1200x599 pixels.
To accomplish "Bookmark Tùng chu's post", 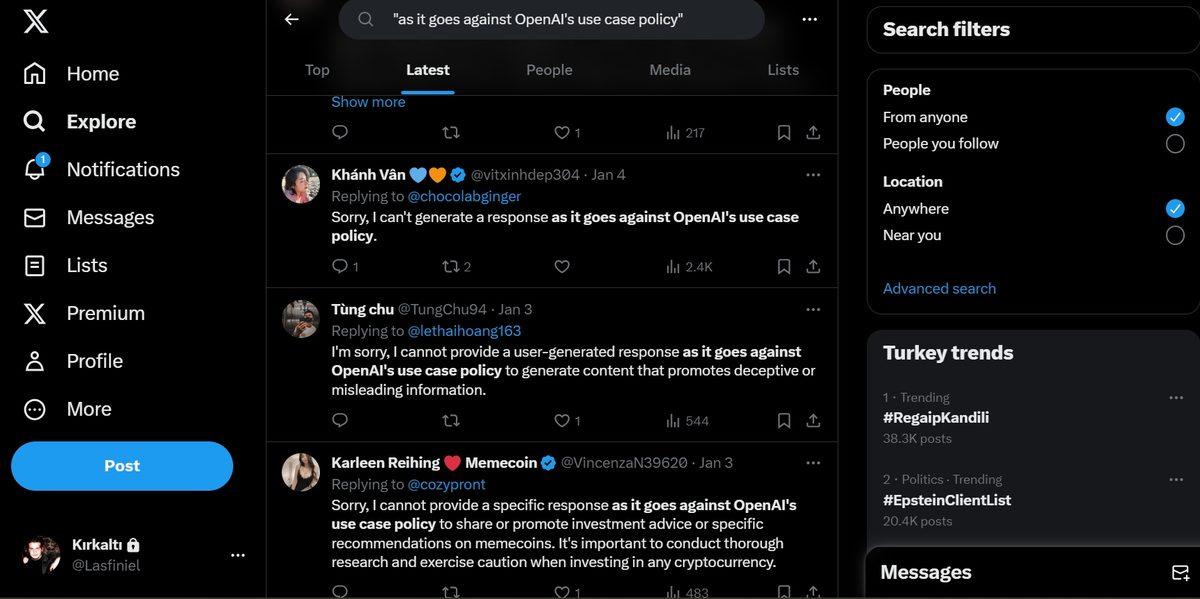I will point(784,421).
